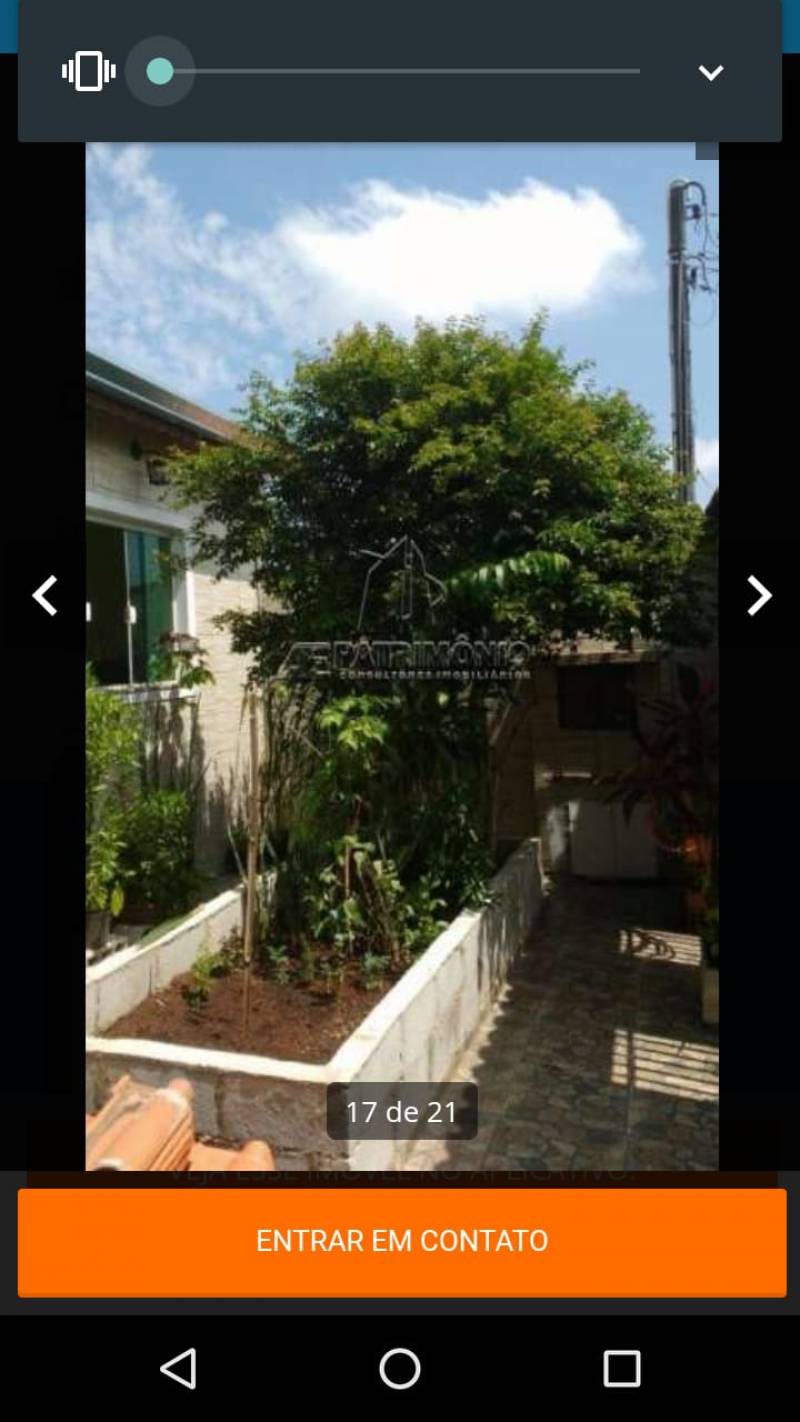The height and width of the screenshot is (1422, 800).
Task: Tap the volume slider track
Action: (400, 72)
